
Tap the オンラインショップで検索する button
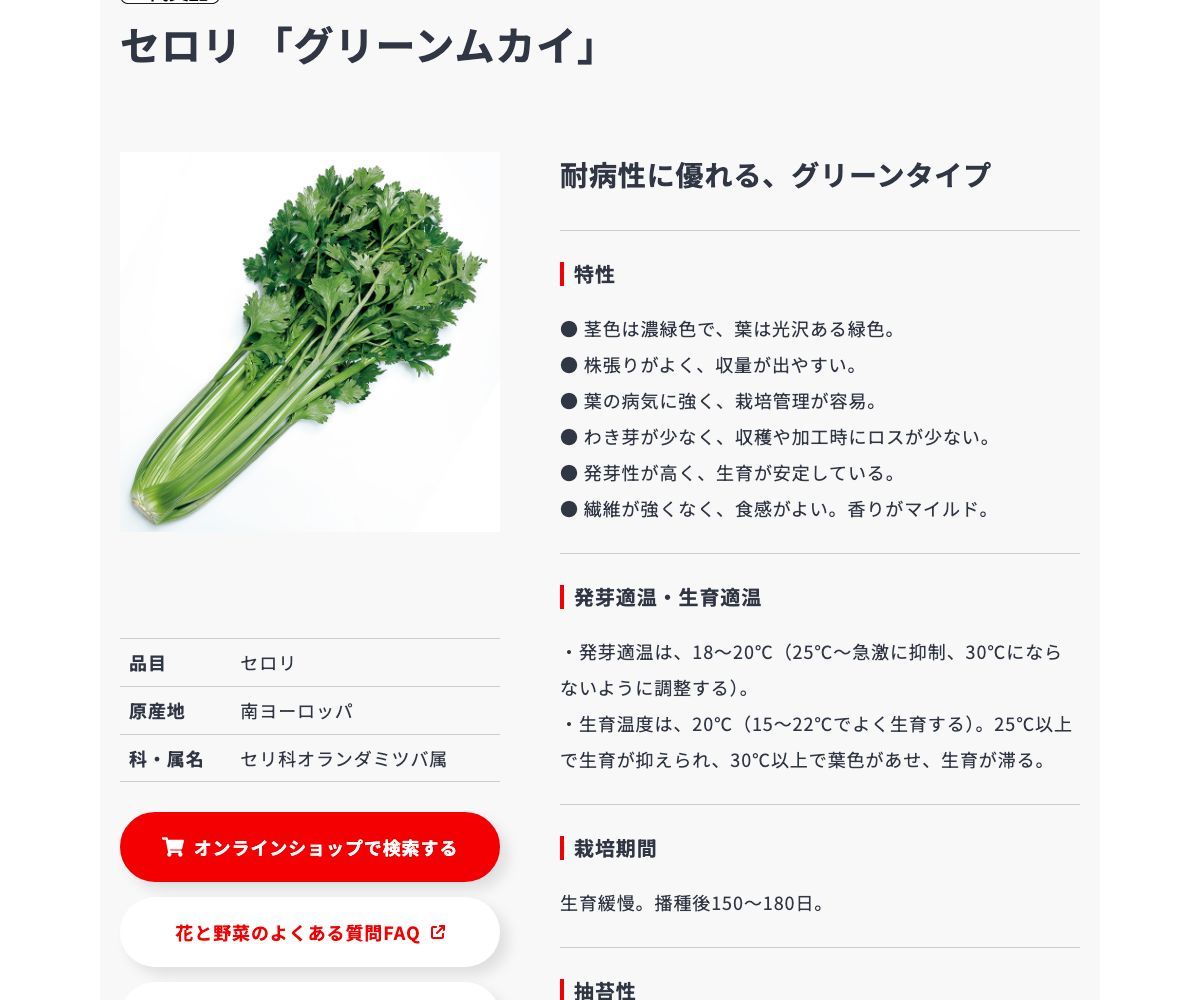tap(310, 847)
